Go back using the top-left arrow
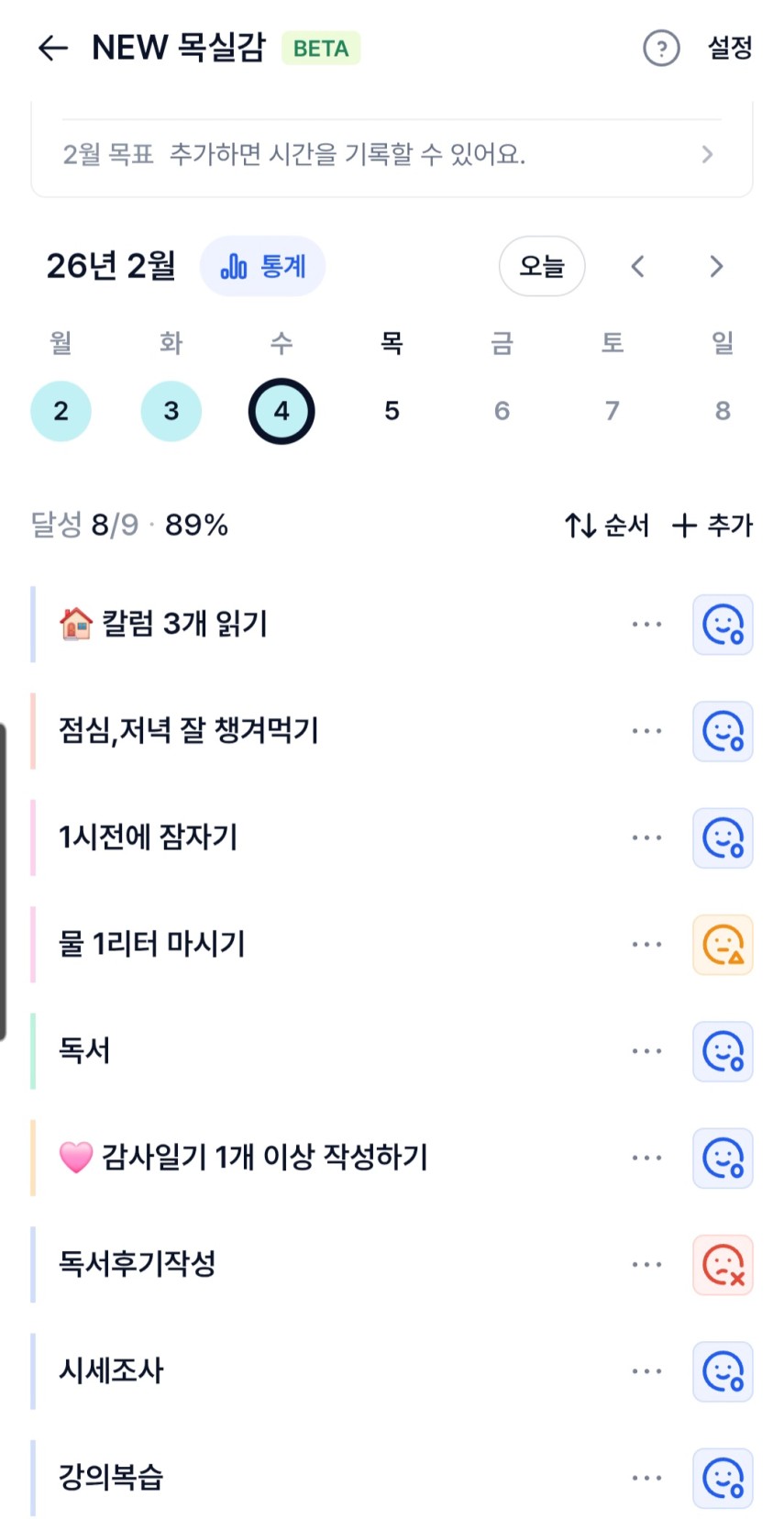784x1519 pixels. [x=53, y=48]
